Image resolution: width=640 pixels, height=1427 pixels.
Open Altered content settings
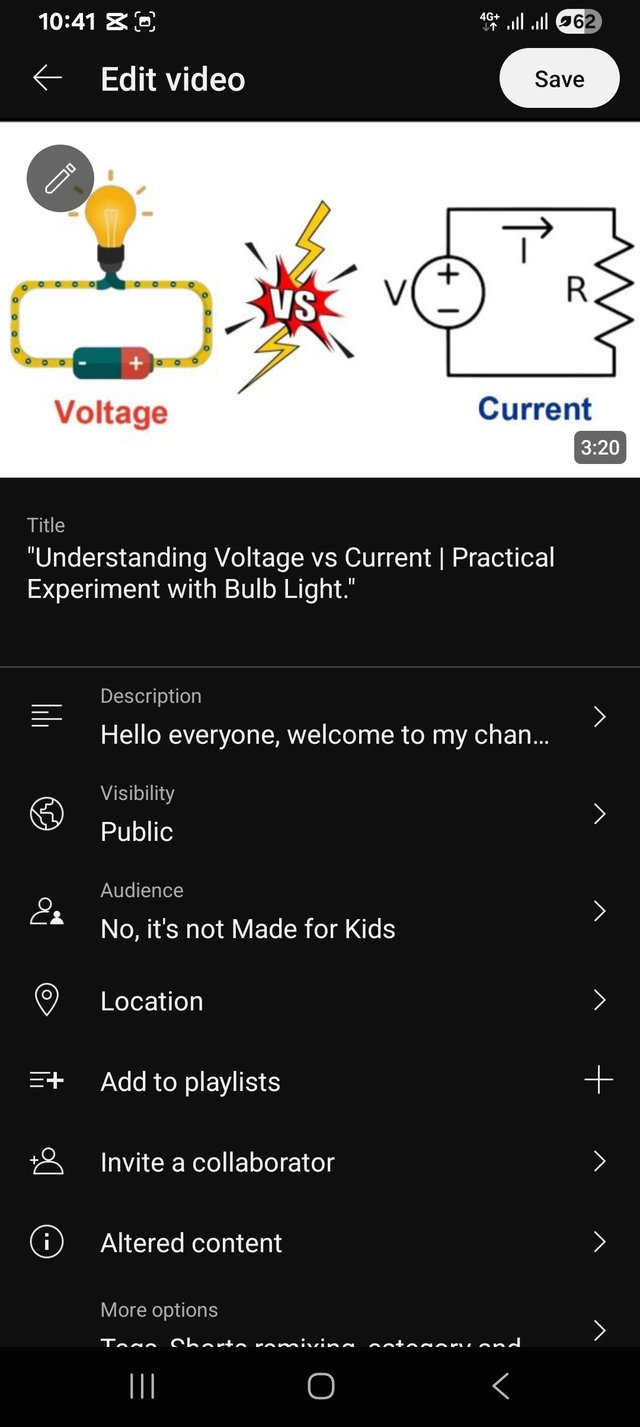320,1243
